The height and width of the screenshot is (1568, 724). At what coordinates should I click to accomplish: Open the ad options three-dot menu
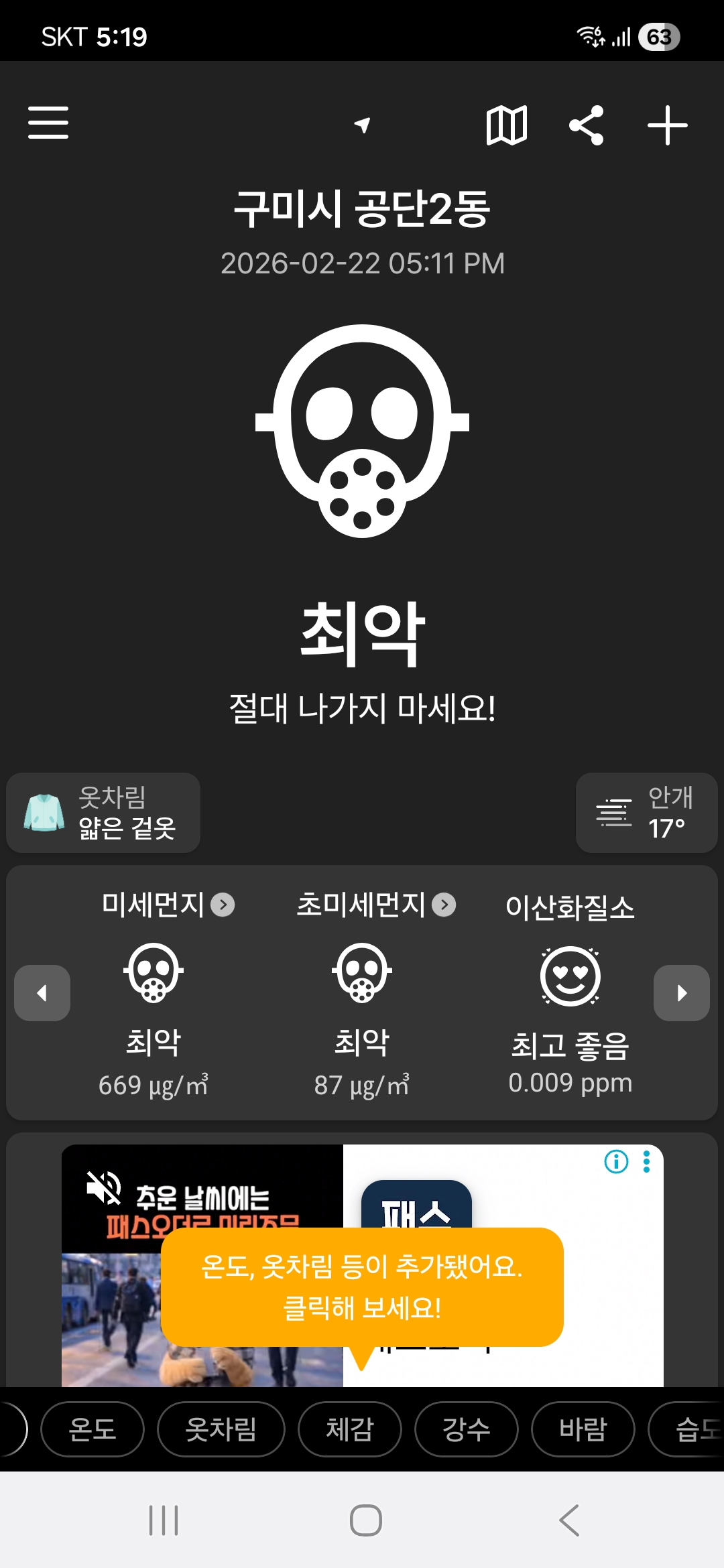[x=646, y=1161]
